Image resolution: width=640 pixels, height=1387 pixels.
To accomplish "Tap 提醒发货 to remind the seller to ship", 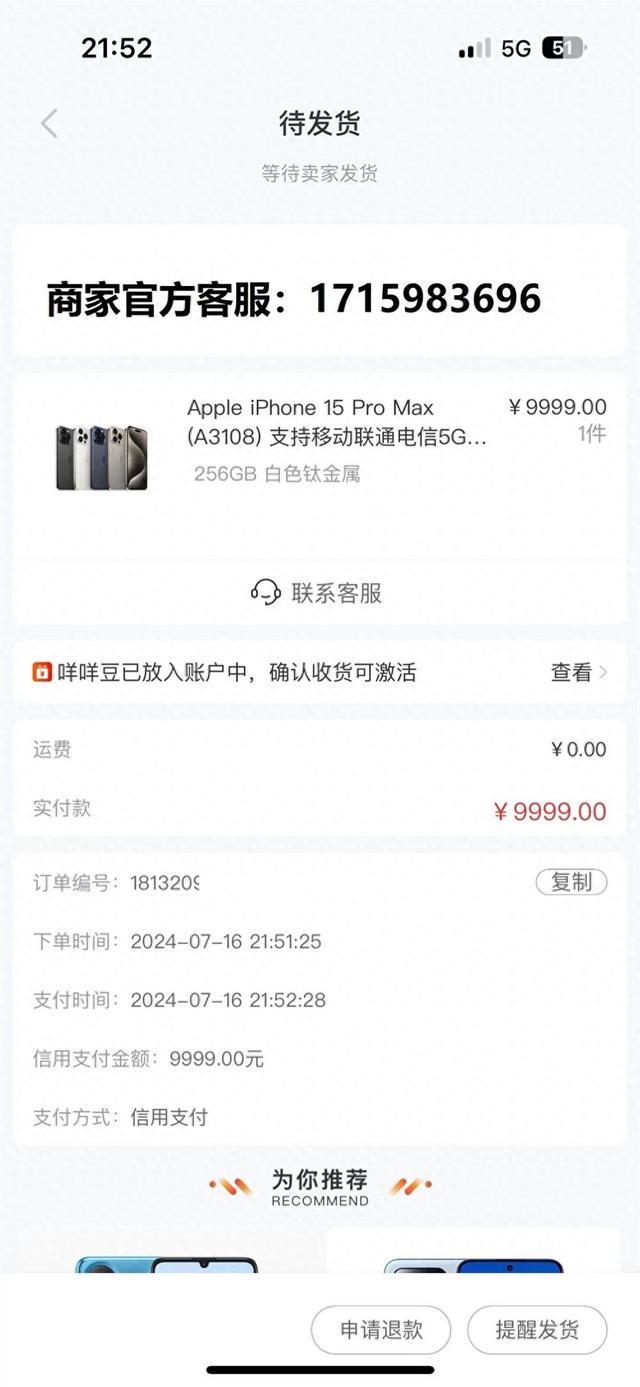I will click(x=537, y=1330).
